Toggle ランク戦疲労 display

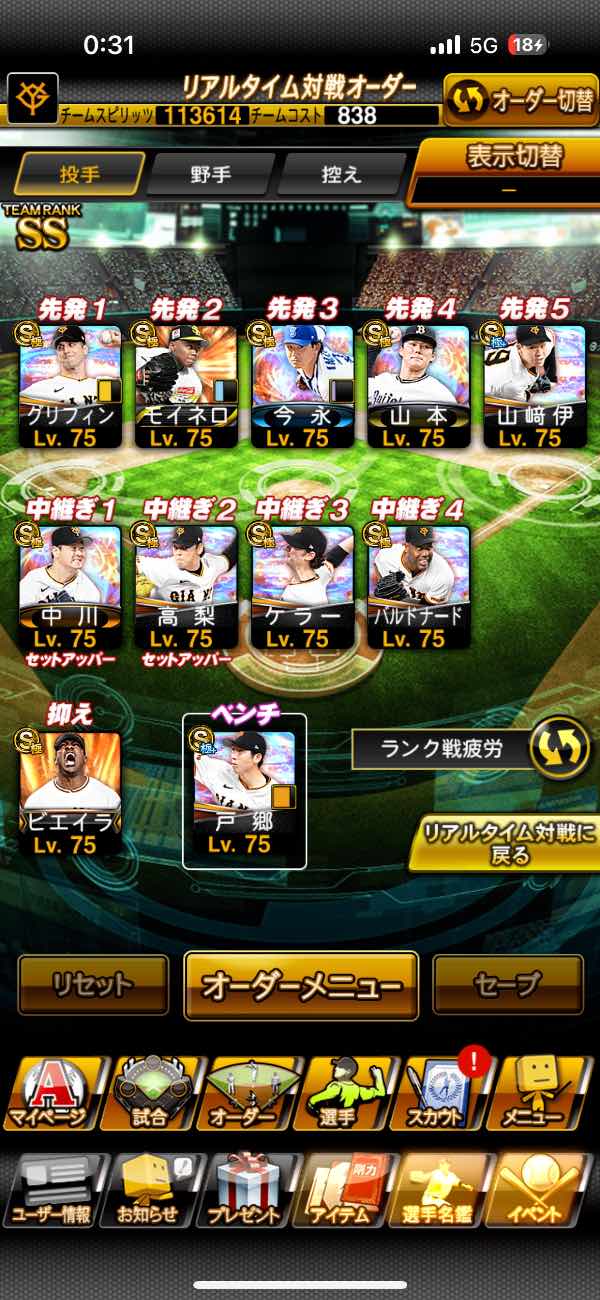click(475, 748)
